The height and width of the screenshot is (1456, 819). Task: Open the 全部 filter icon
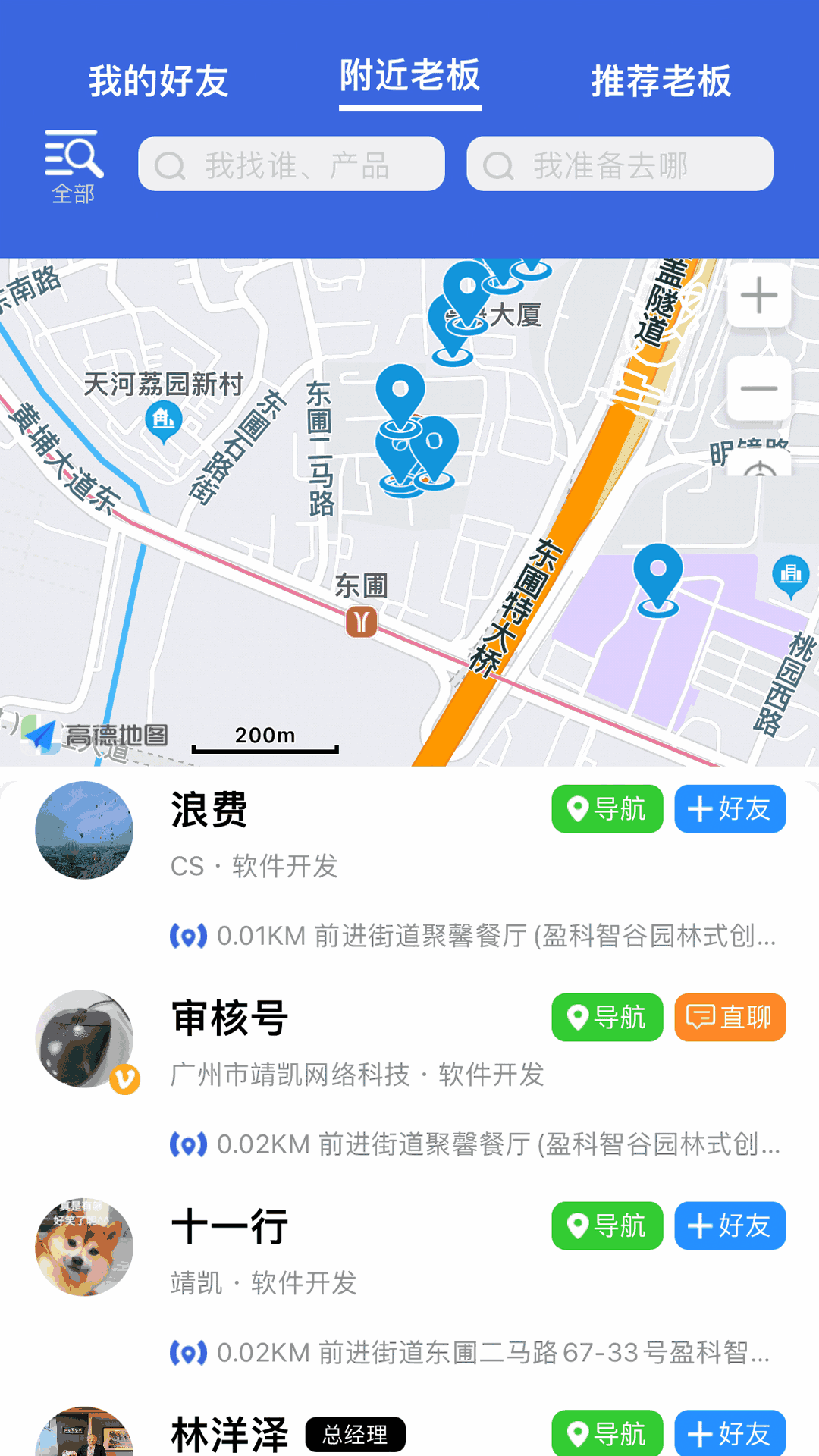tap(73, 166)
